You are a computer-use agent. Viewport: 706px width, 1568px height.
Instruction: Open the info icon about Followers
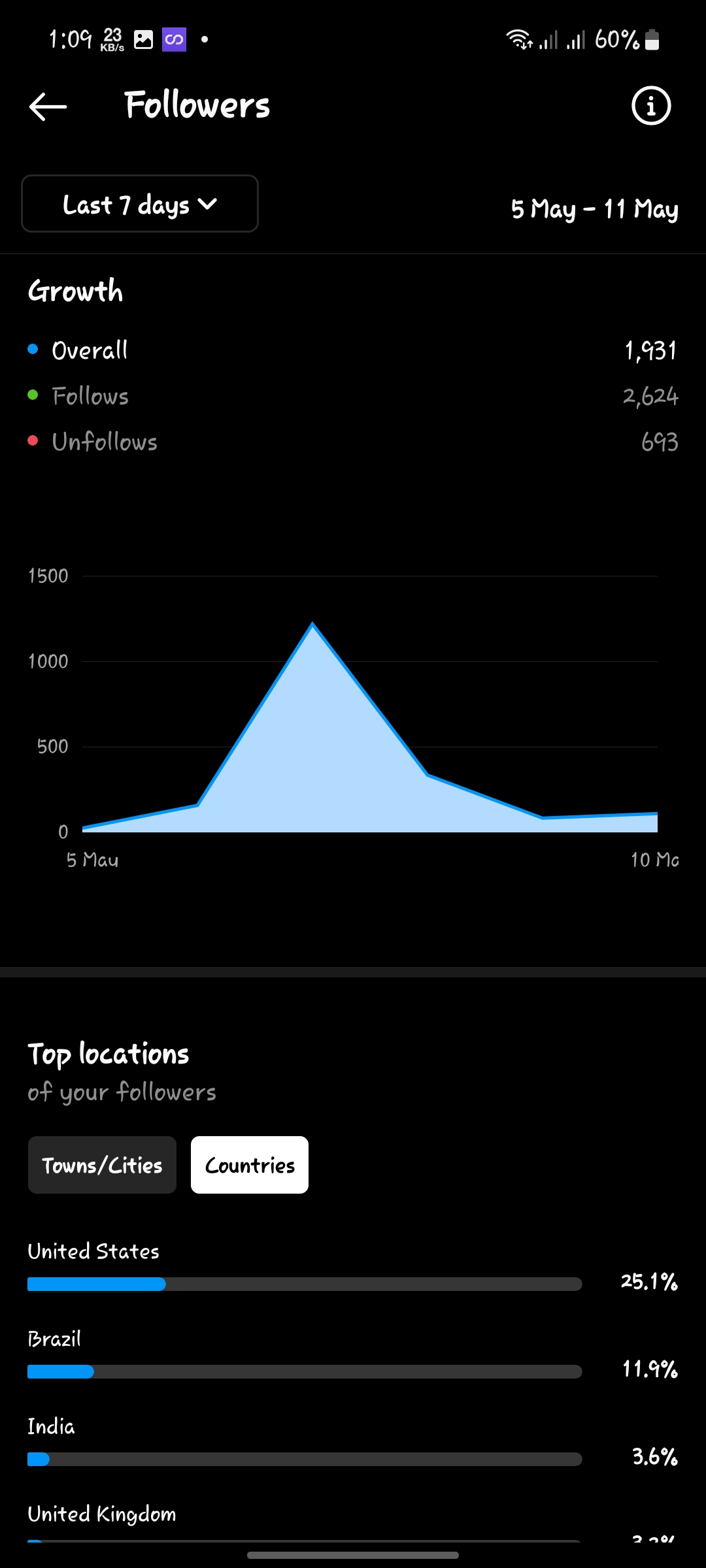[x=650, y=106]
